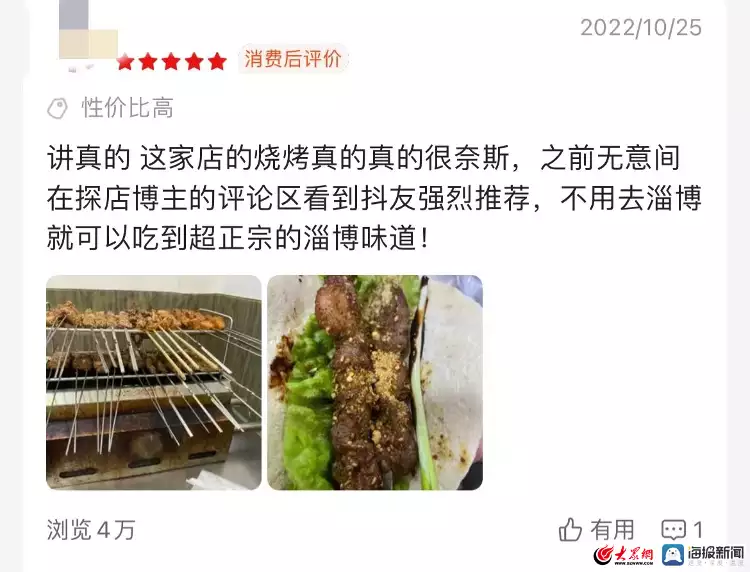Open the grilled skewers photo on the grill
The image size is (750, 572).
coord(154,383)
